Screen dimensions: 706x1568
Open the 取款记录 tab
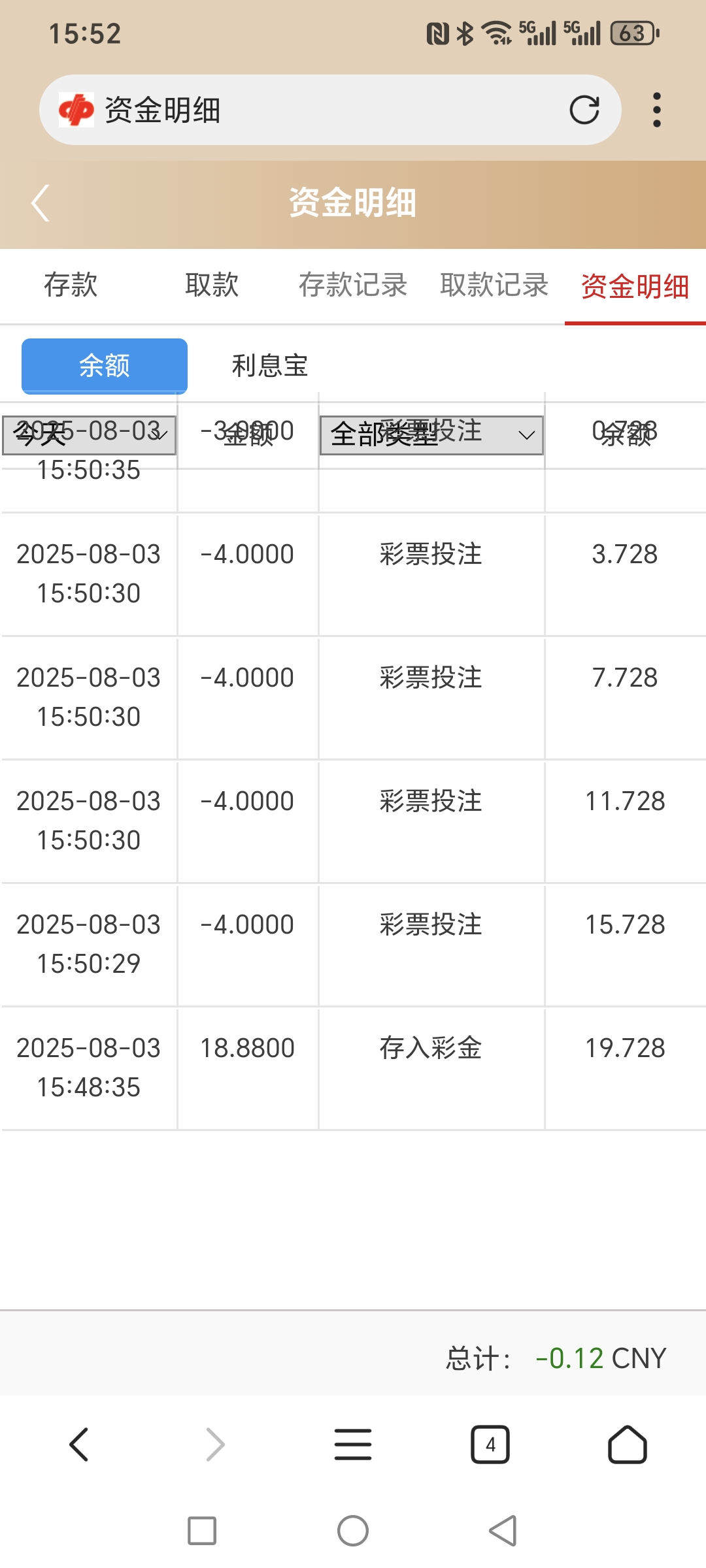494,286
